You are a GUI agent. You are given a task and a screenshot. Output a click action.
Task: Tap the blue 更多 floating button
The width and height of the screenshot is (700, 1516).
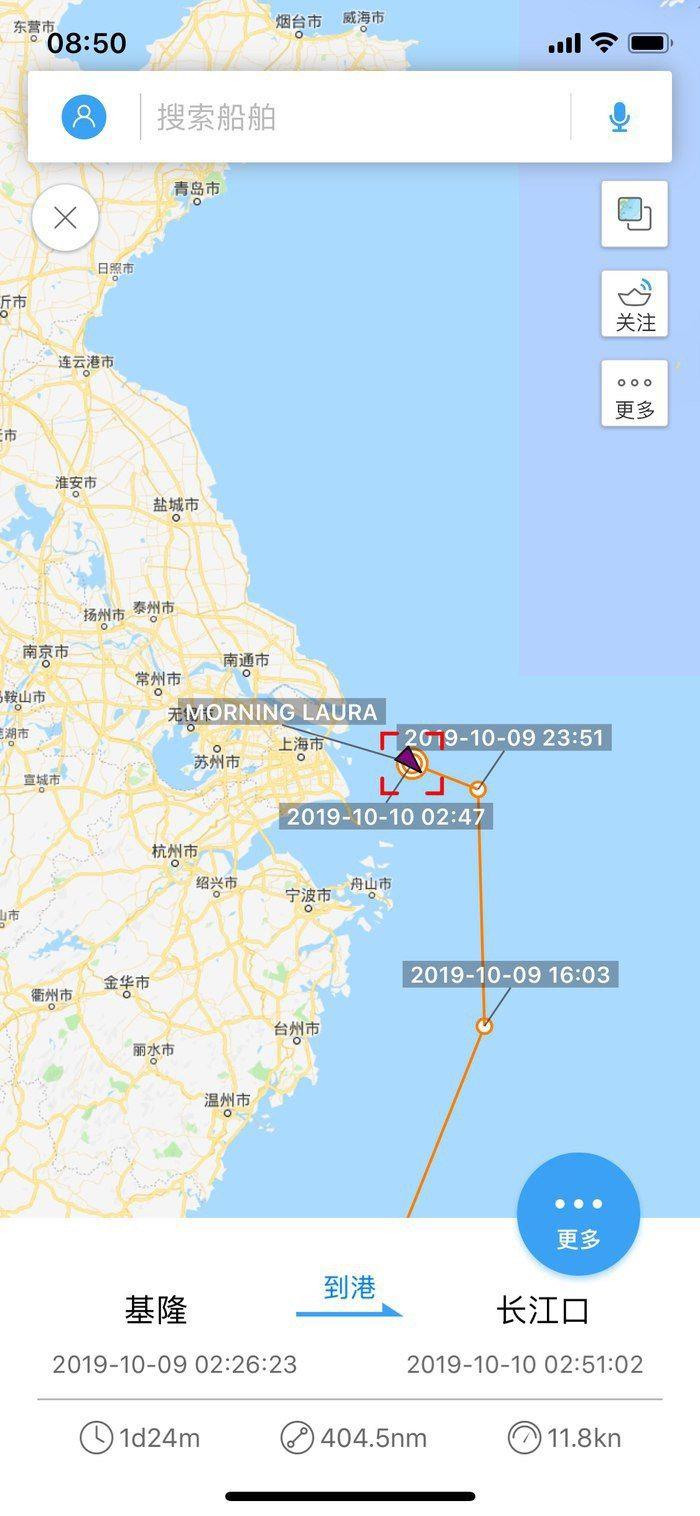[x=578, y=1214]
